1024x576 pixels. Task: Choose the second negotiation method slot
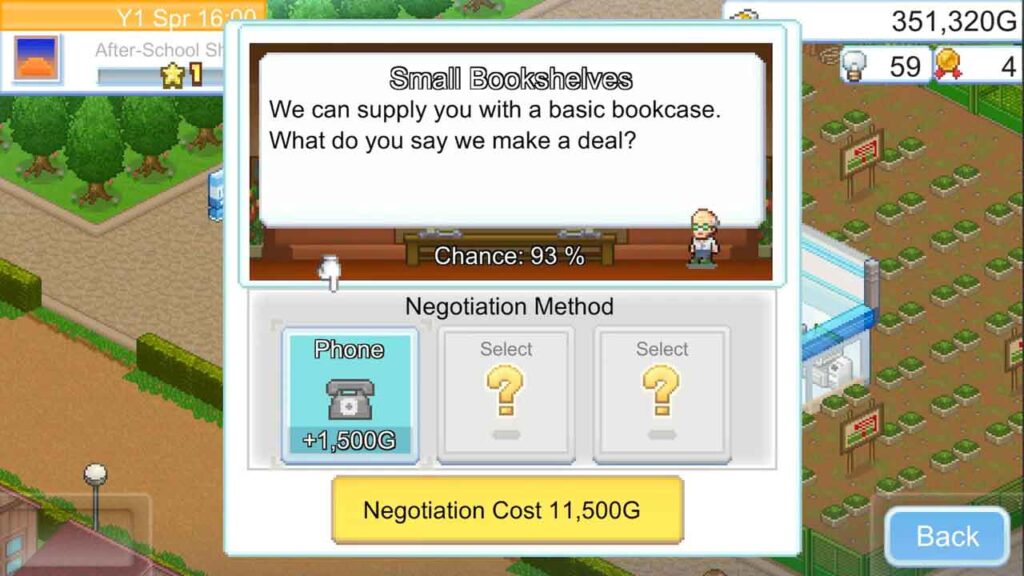click(506, 395)
